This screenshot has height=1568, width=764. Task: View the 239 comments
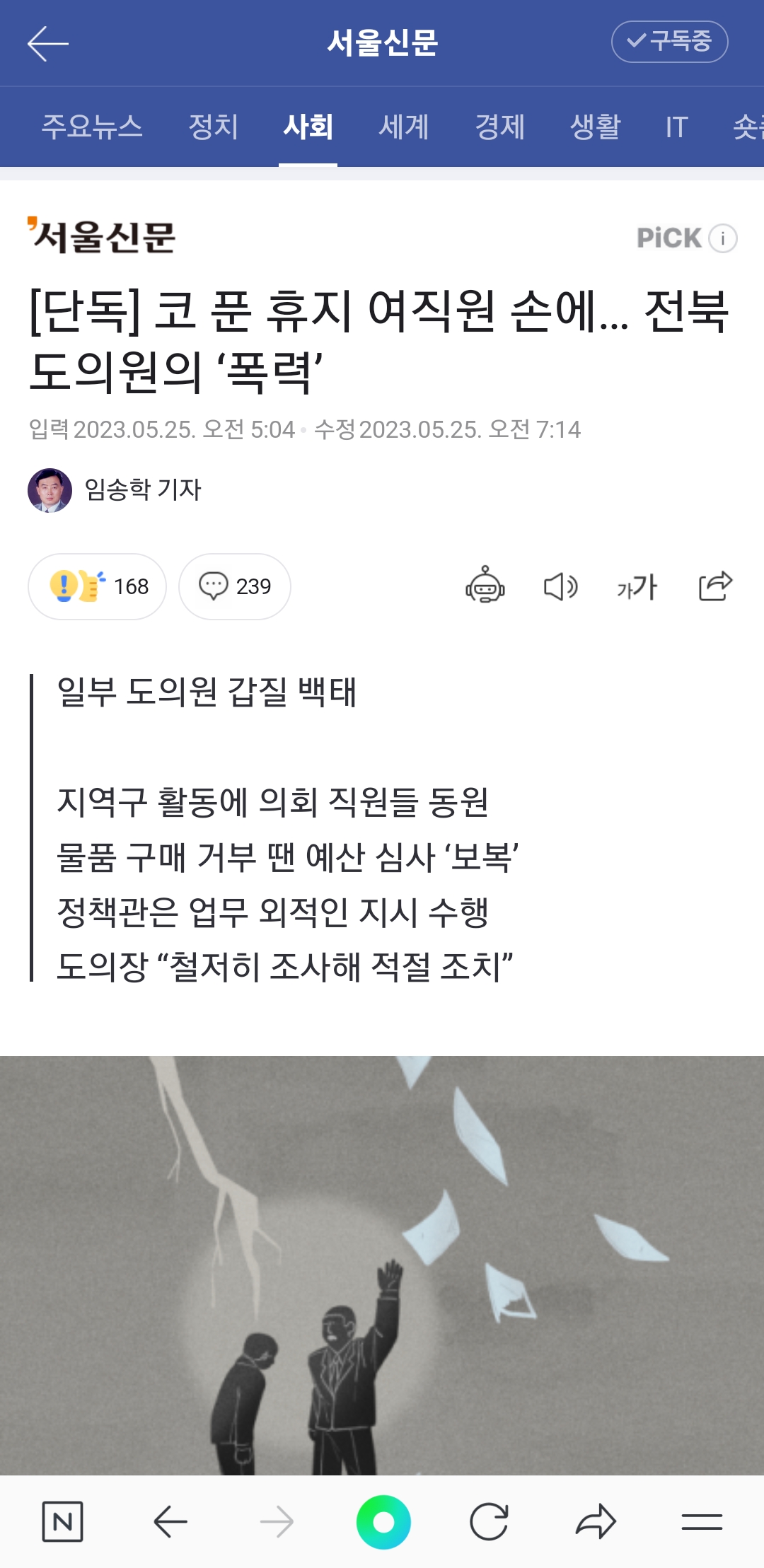[235, 586]
